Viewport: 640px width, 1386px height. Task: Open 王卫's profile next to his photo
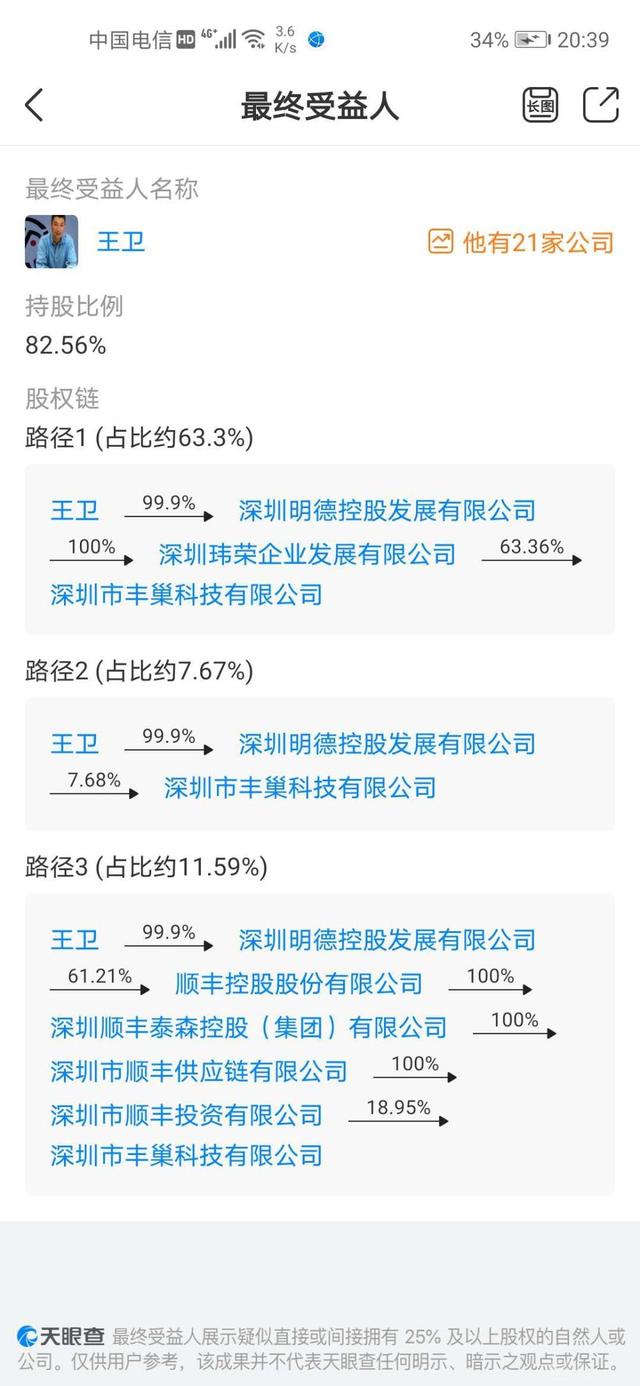121,242
